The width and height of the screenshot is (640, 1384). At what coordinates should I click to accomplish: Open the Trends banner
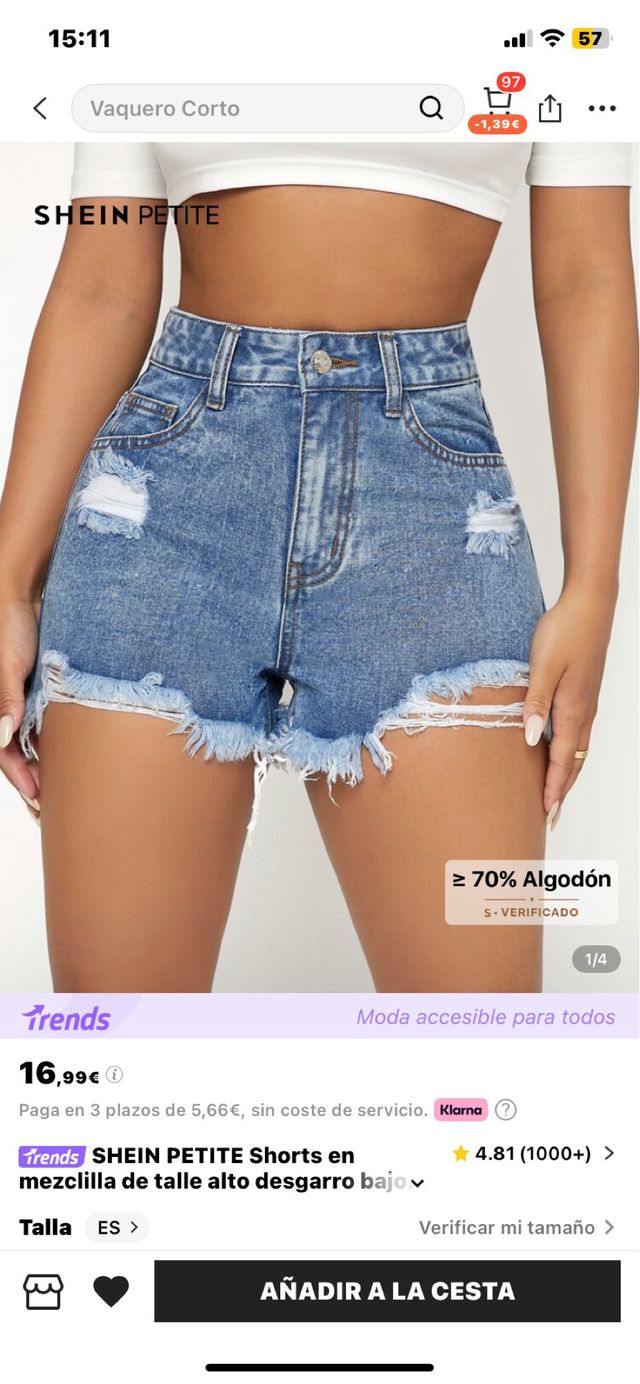(x=320, y=1017)
